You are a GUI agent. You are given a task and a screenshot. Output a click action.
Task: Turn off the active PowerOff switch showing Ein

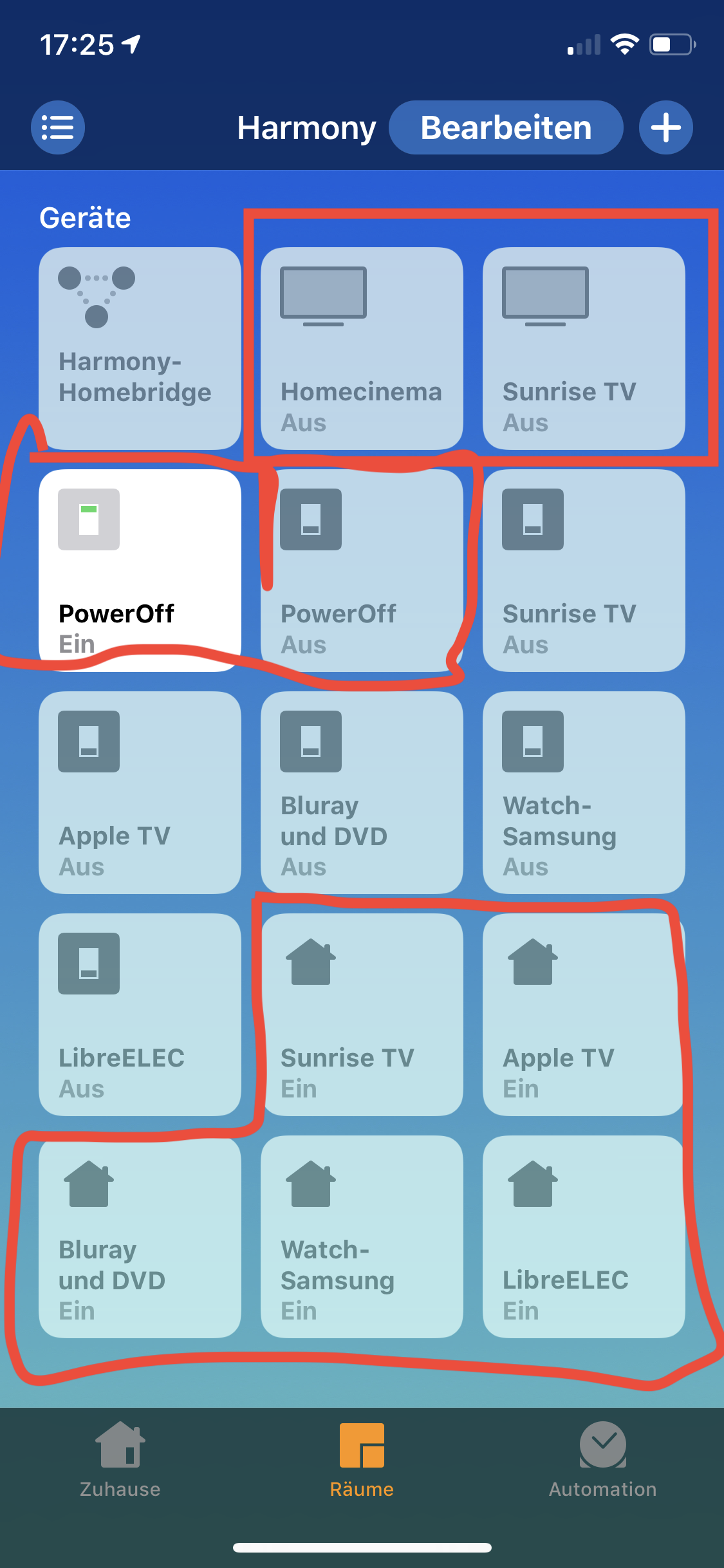point(140,570)
